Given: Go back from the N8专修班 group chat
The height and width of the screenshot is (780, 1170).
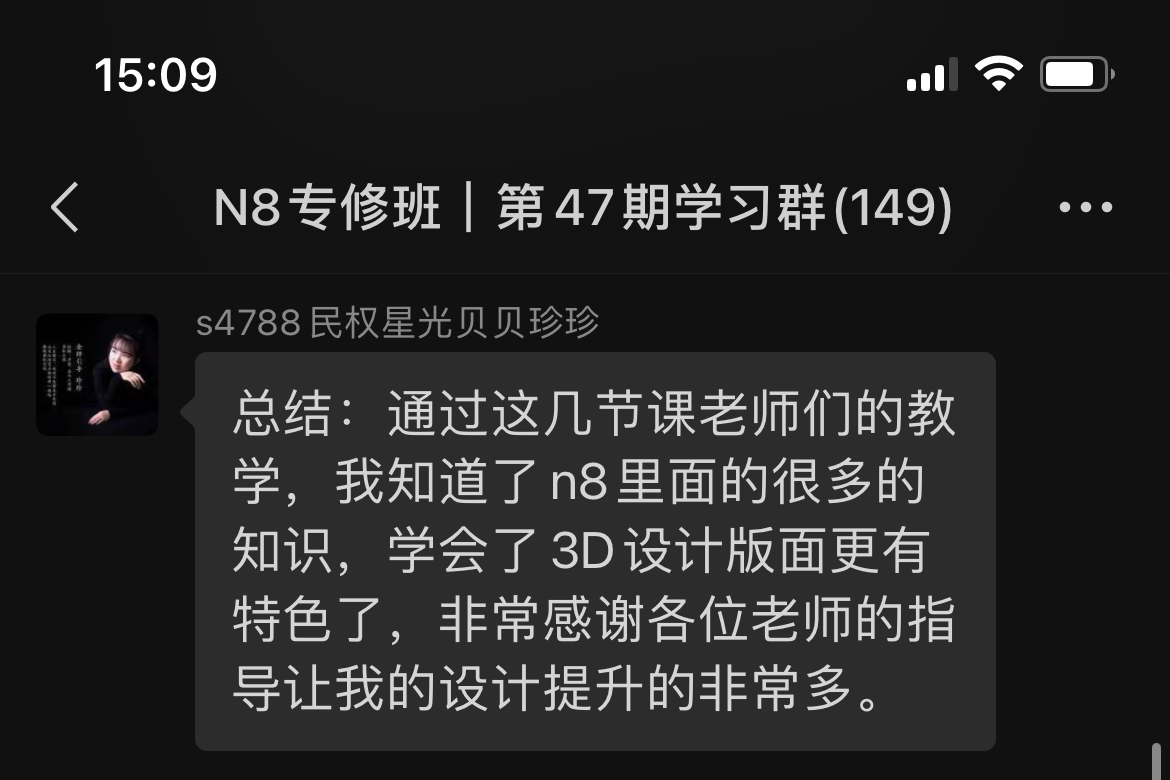Looking at the screenshot, I should click(x=65, y=208).
